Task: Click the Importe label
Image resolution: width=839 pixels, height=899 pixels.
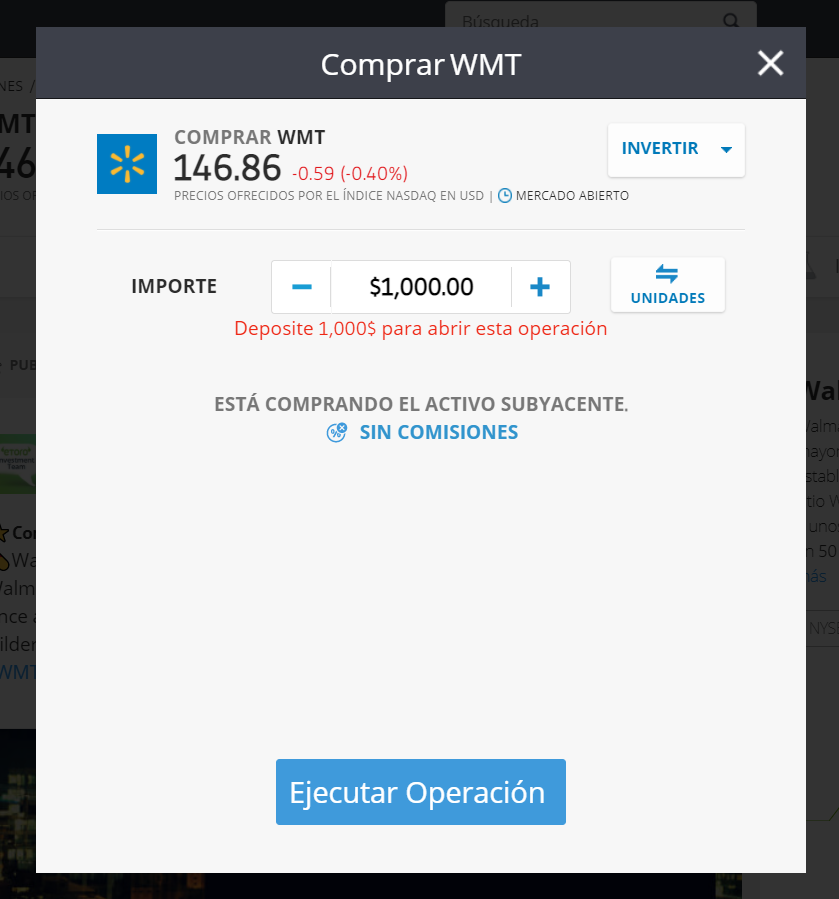Action: pyautogui.click(x=173, y=286)
